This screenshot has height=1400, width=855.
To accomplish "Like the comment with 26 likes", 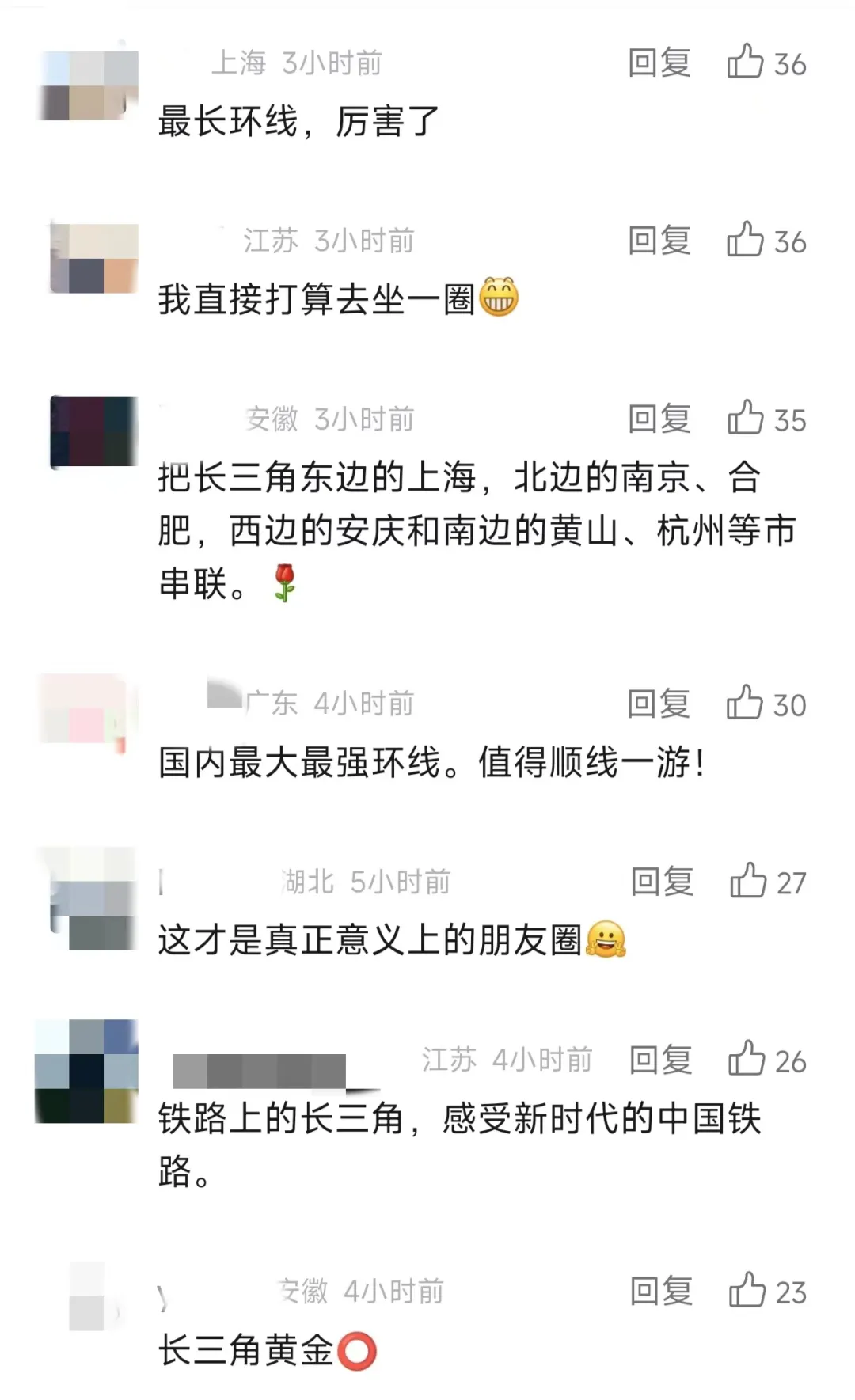I will tap(747, 1060).
